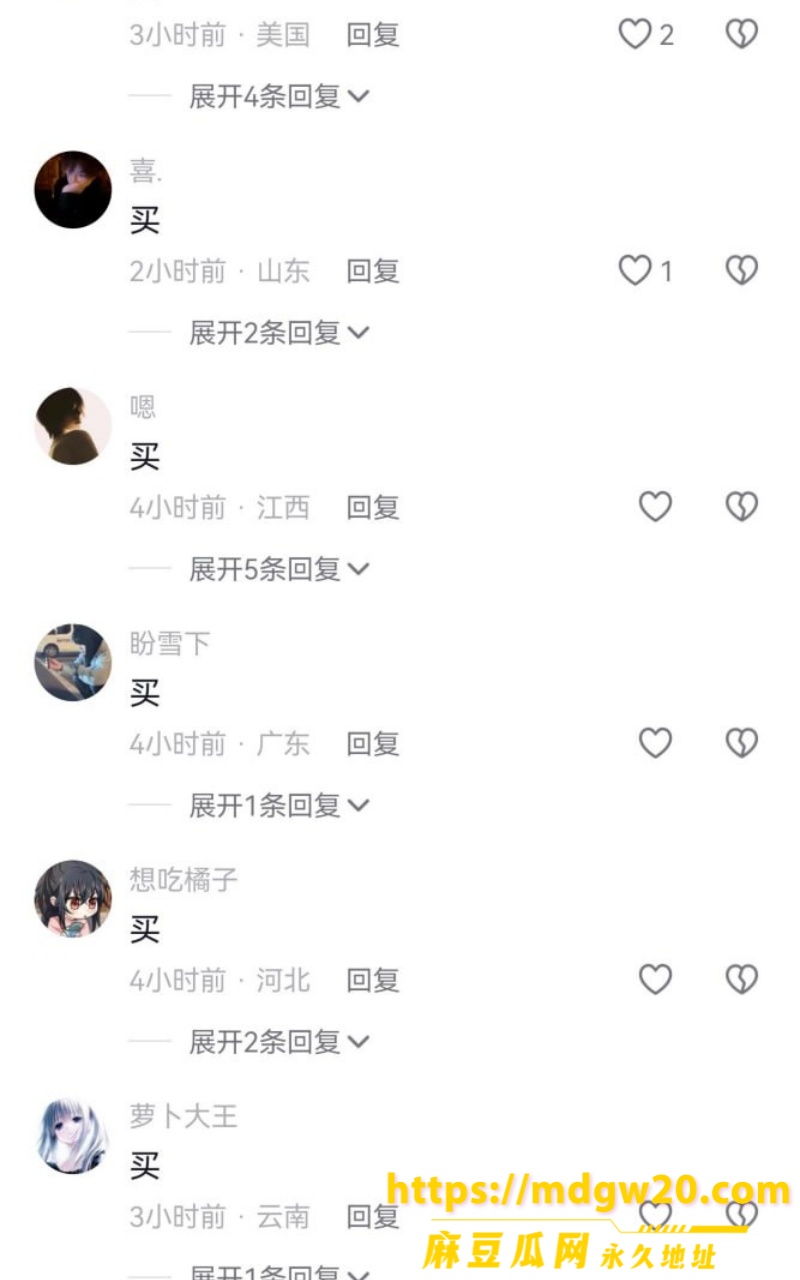Reply to the comment from 山东
The height and width of the screenshot is (1280, 800).
373,271
